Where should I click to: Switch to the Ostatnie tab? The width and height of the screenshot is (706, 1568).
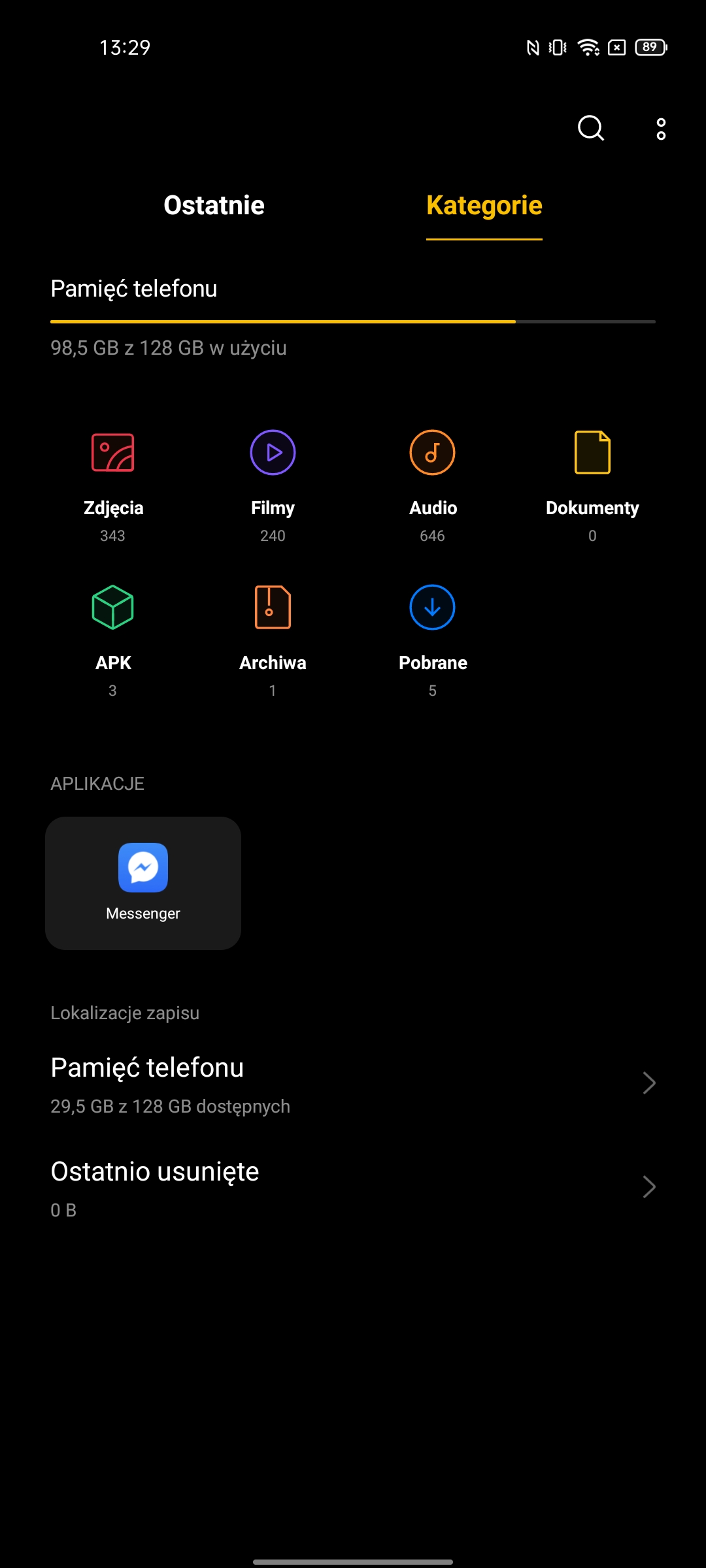click(x=214, y=205)
